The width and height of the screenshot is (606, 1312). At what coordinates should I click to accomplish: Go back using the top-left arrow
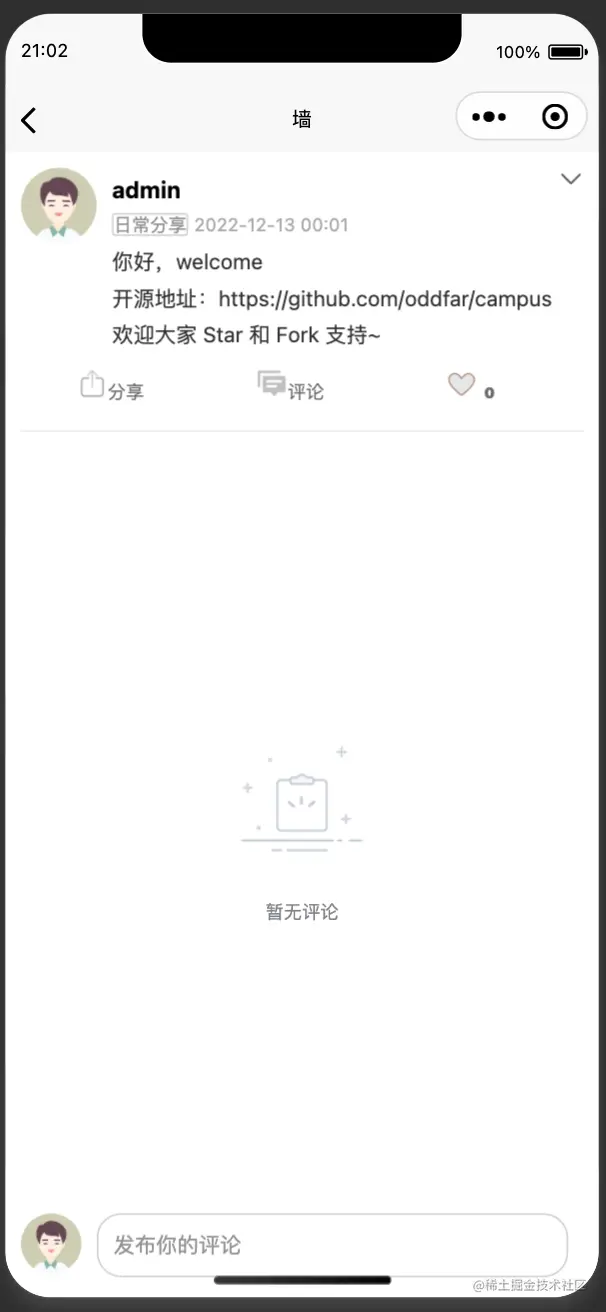click(29, 120)
